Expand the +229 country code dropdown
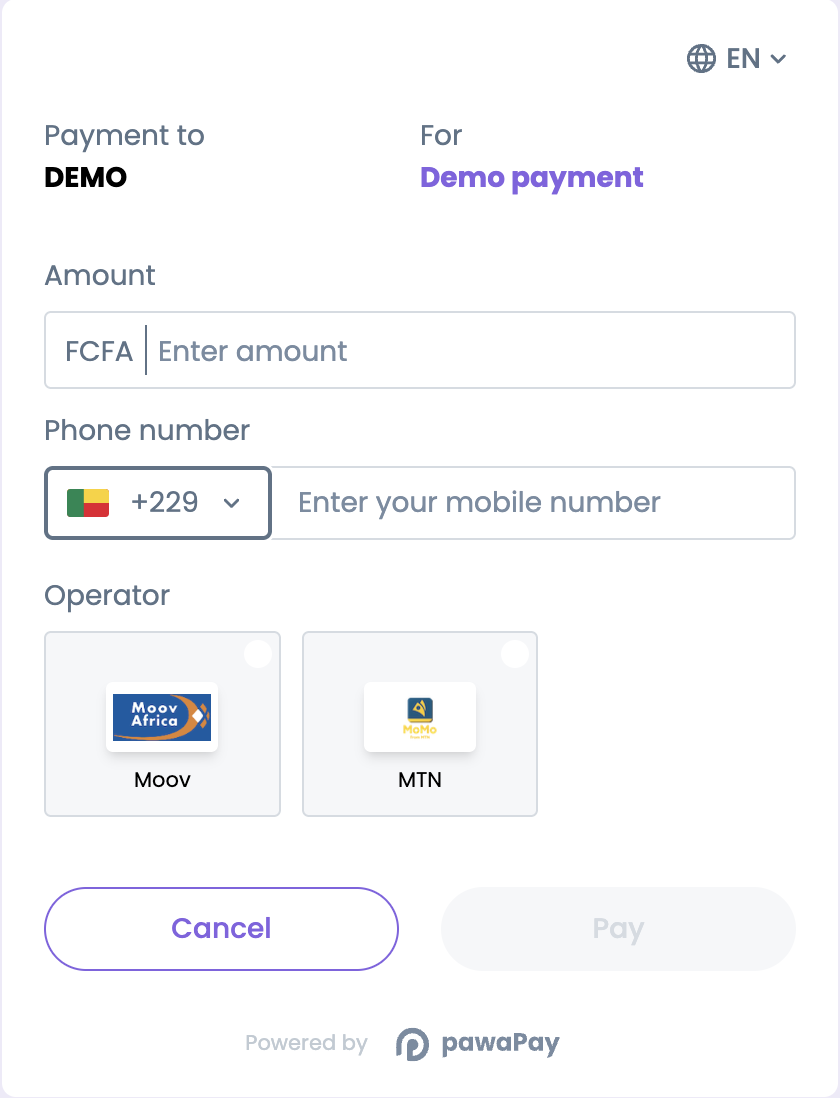Screen dimensions: 840x1098 [x=158, y=503]
